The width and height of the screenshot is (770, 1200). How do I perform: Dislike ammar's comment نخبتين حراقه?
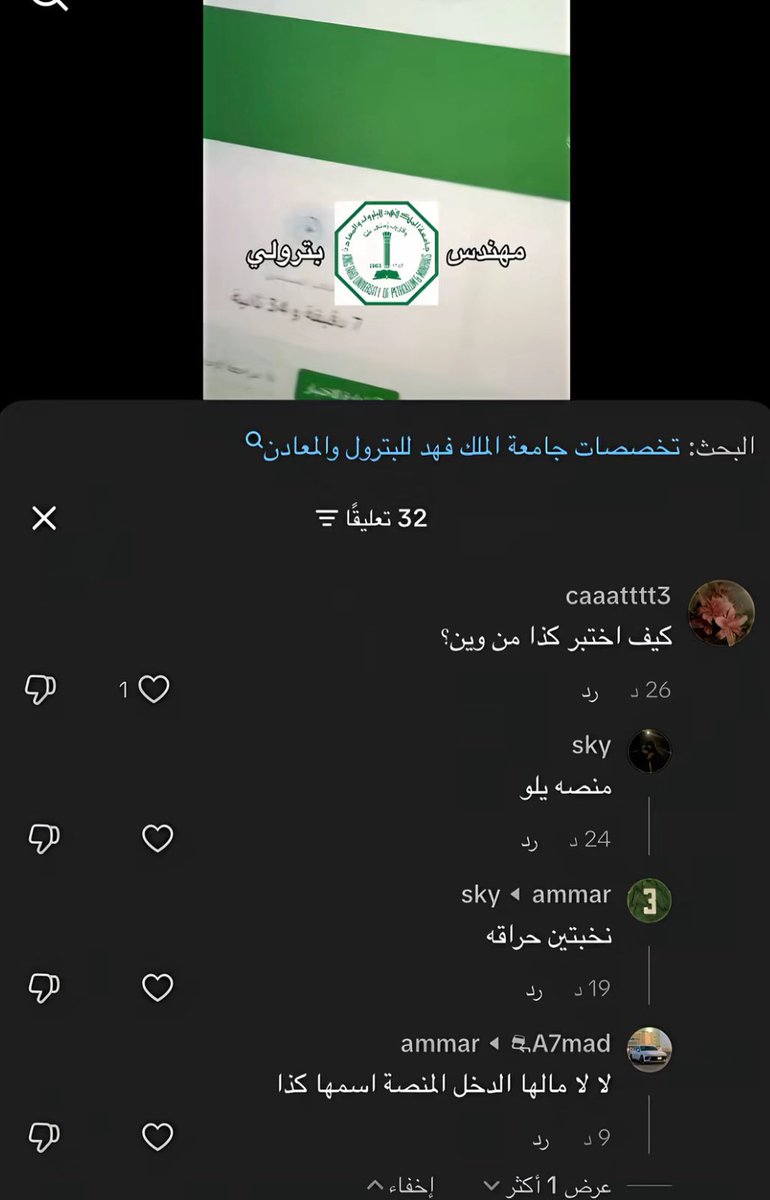pyautogui.click(x=41, y=987)
